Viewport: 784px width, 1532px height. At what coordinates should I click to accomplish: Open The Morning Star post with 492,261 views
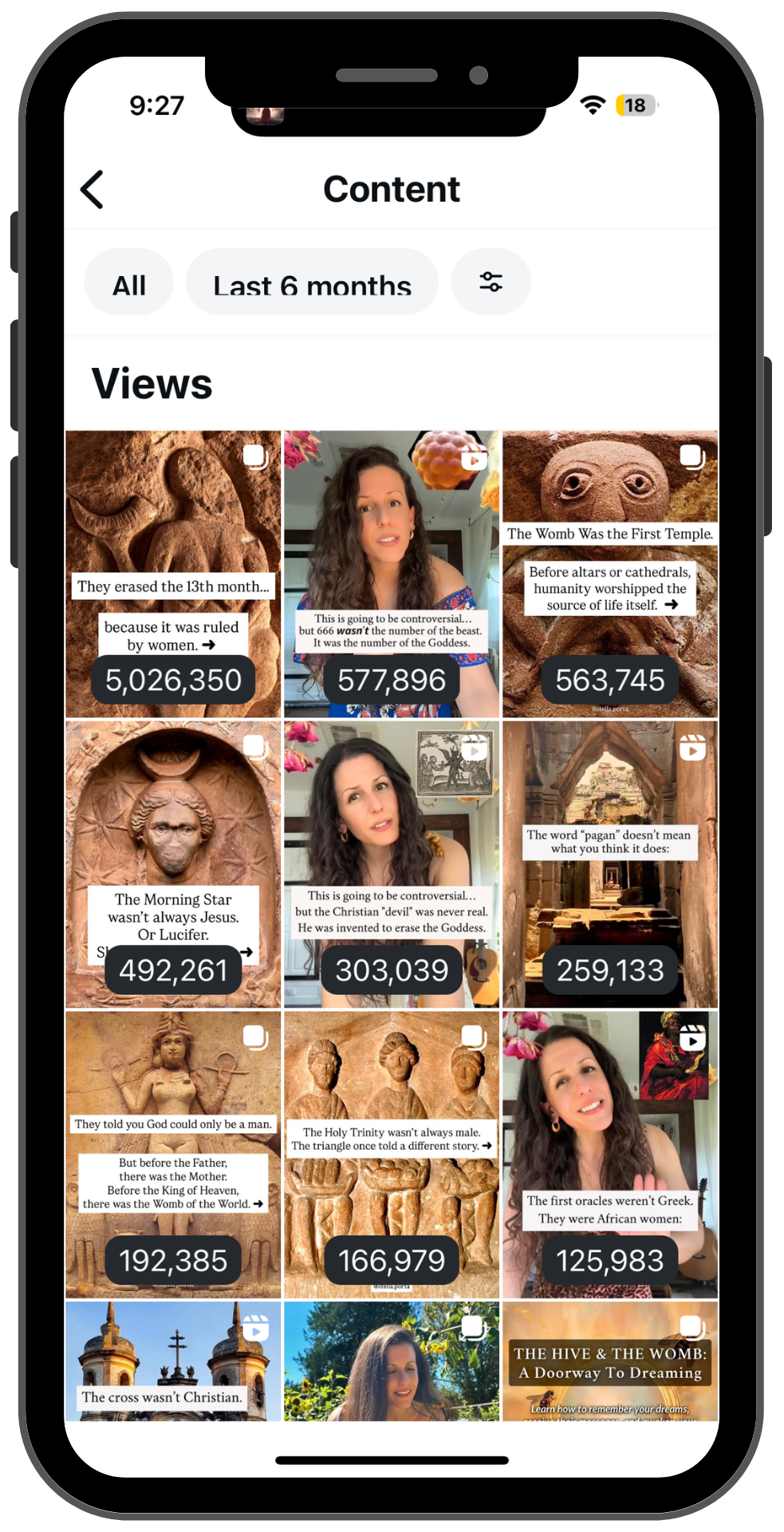click(173, 864)
